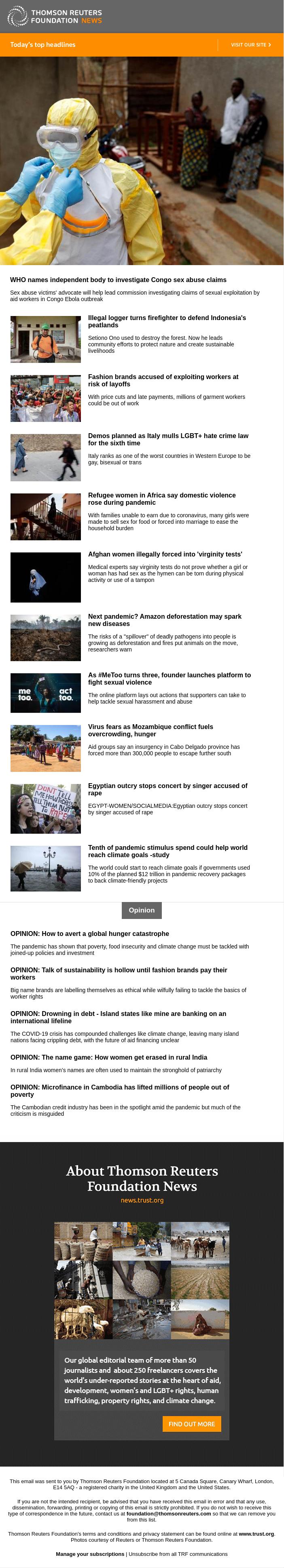284x1568 pixels.
Task: Read the pandemic stimulus climate goals study
Action: click(167, 851)
